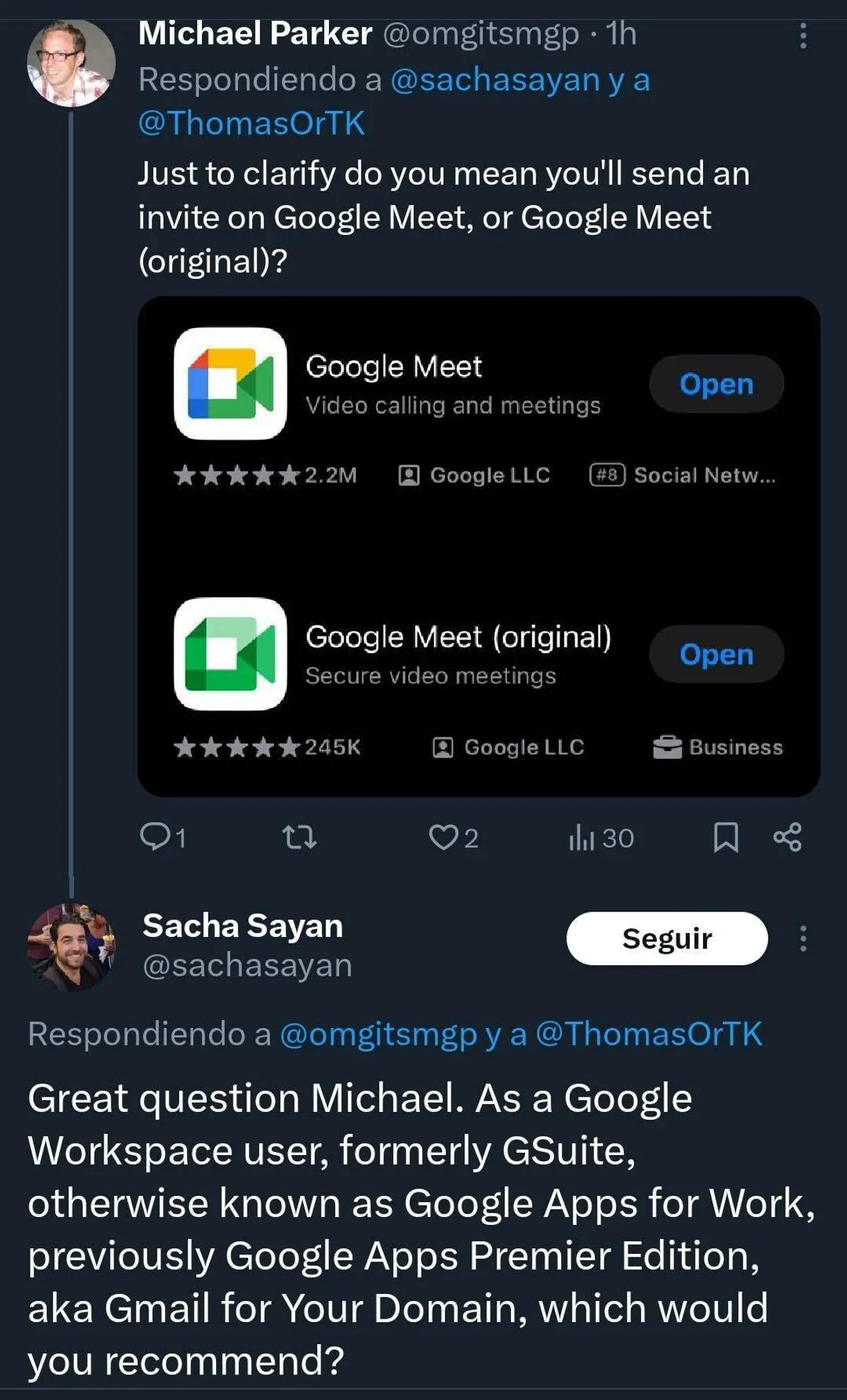Open the @omgitsmgp mention in Sacha's reply
The image size is (847, 1400).
(378, 1034)
